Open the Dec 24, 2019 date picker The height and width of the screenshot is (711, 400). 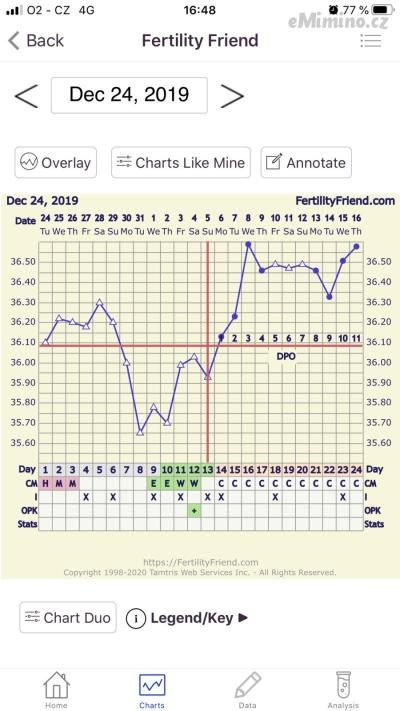(x=129, y=95)
